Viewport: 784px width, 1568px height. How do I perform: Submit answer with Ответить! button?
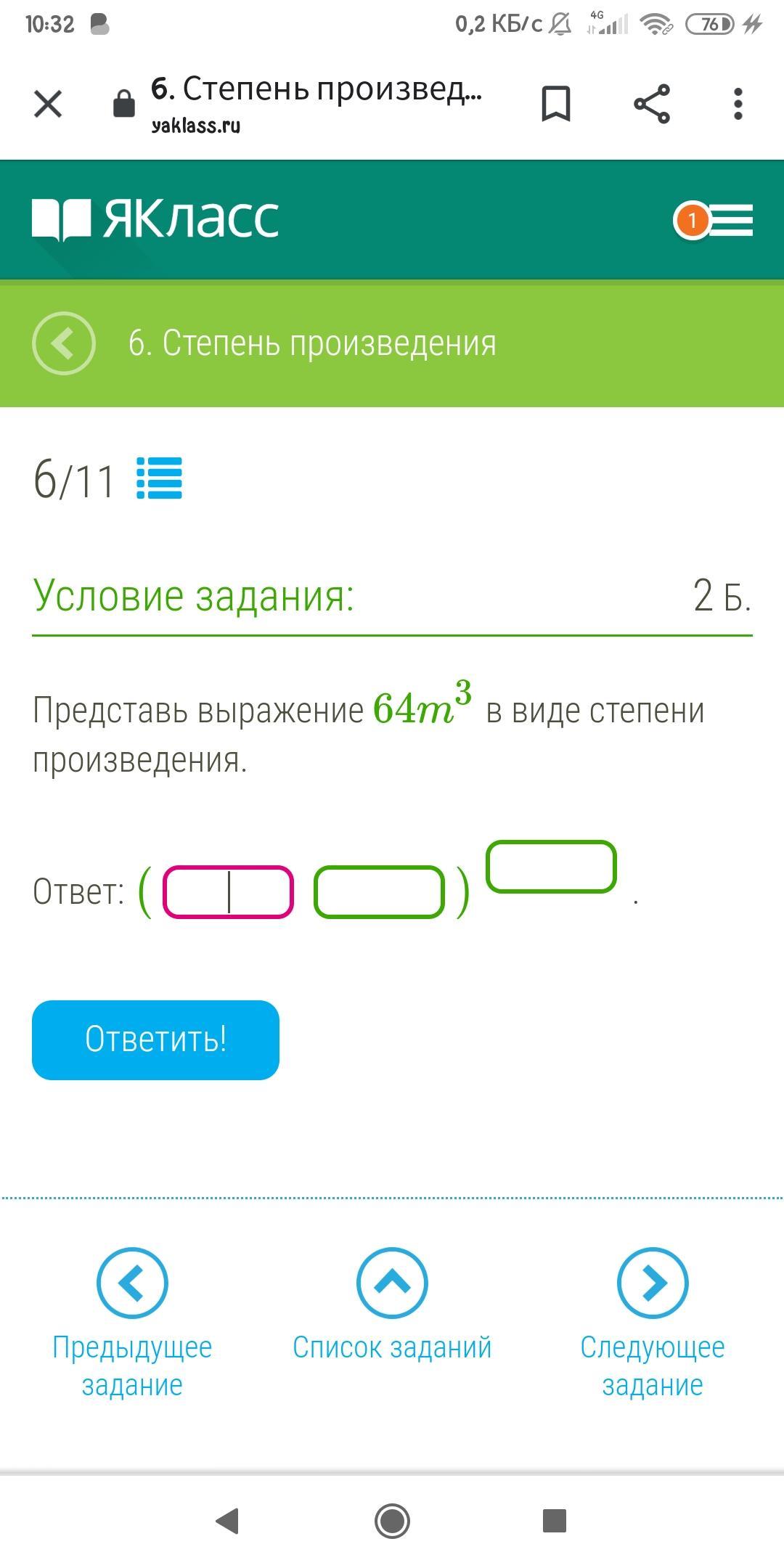coord(155,1040)
